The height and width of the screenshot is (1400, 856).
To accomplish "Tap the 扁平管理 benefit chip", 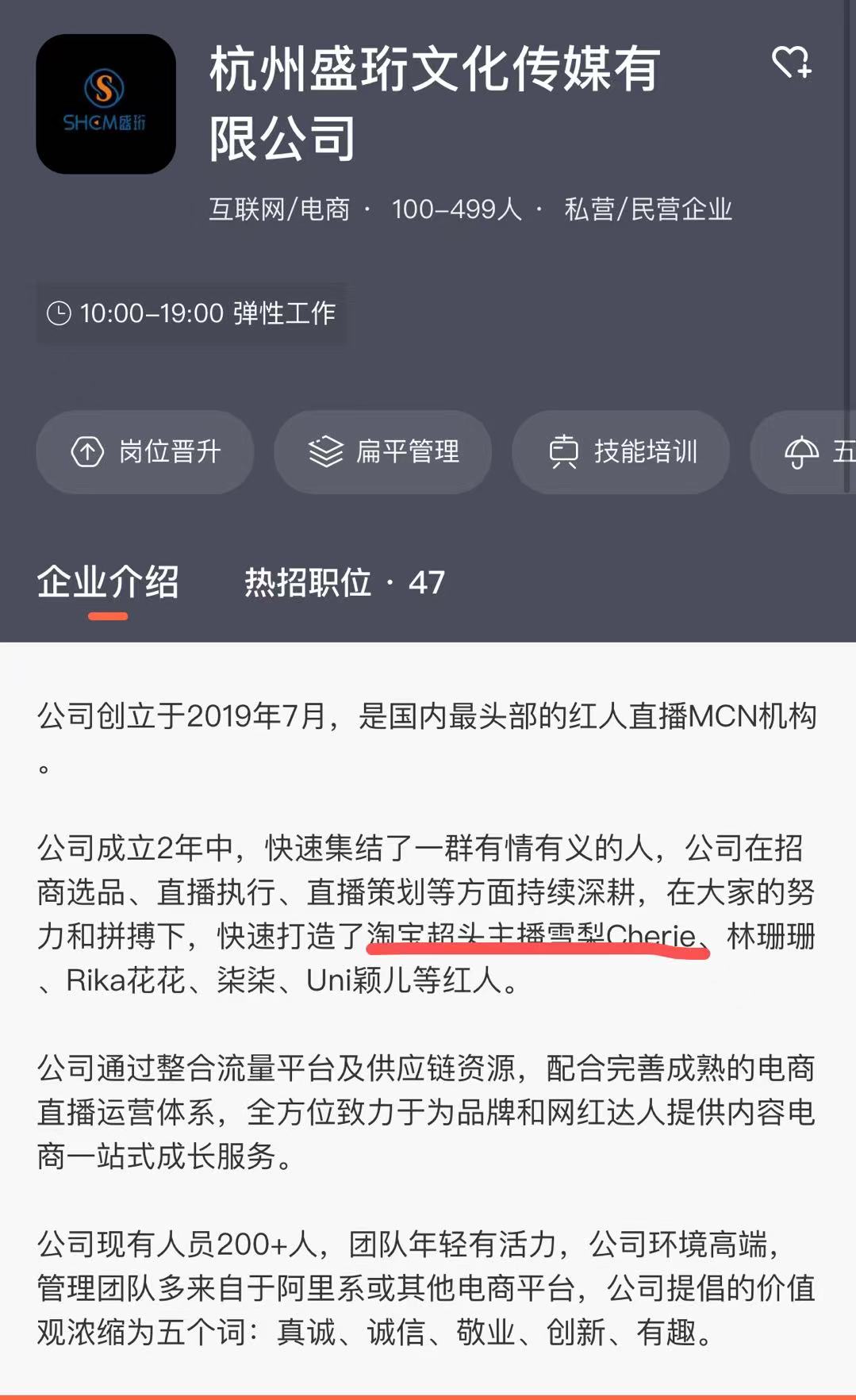I will (383, 452).
